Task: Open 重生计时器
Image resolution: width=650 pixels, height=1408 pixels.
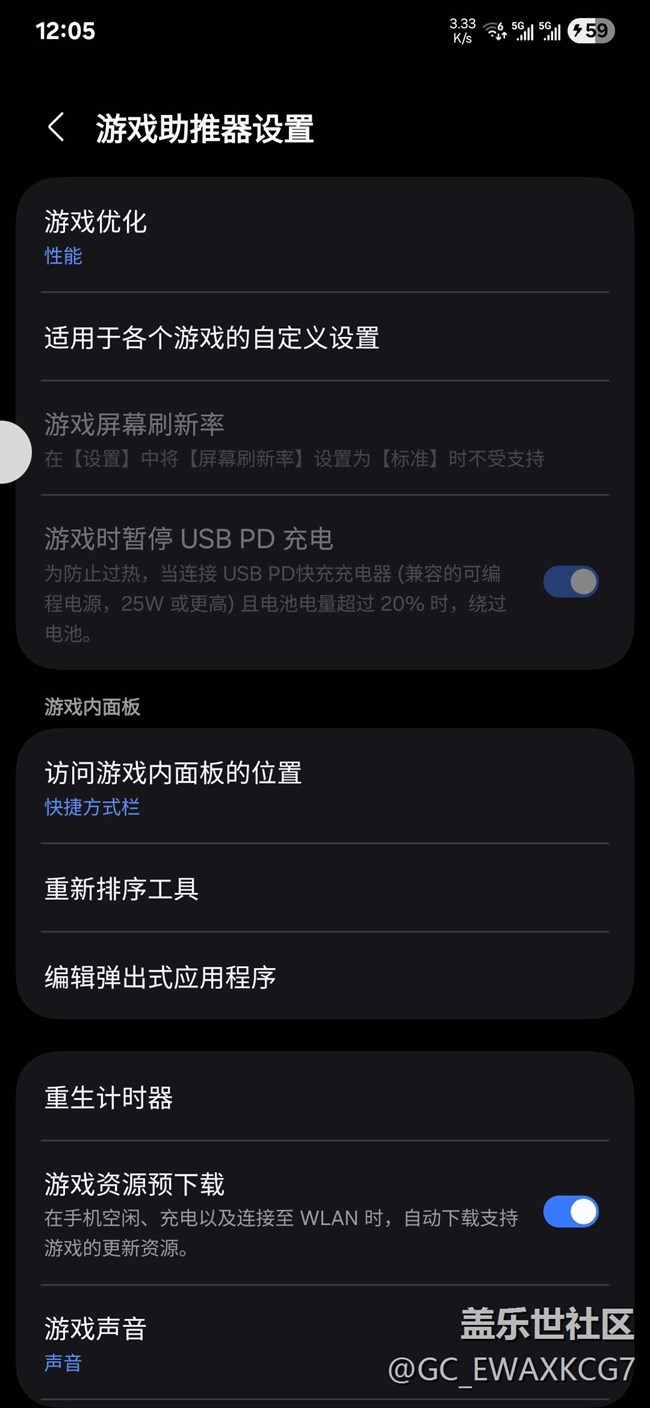Action: pyautogui.click(x=325, y=1097)
